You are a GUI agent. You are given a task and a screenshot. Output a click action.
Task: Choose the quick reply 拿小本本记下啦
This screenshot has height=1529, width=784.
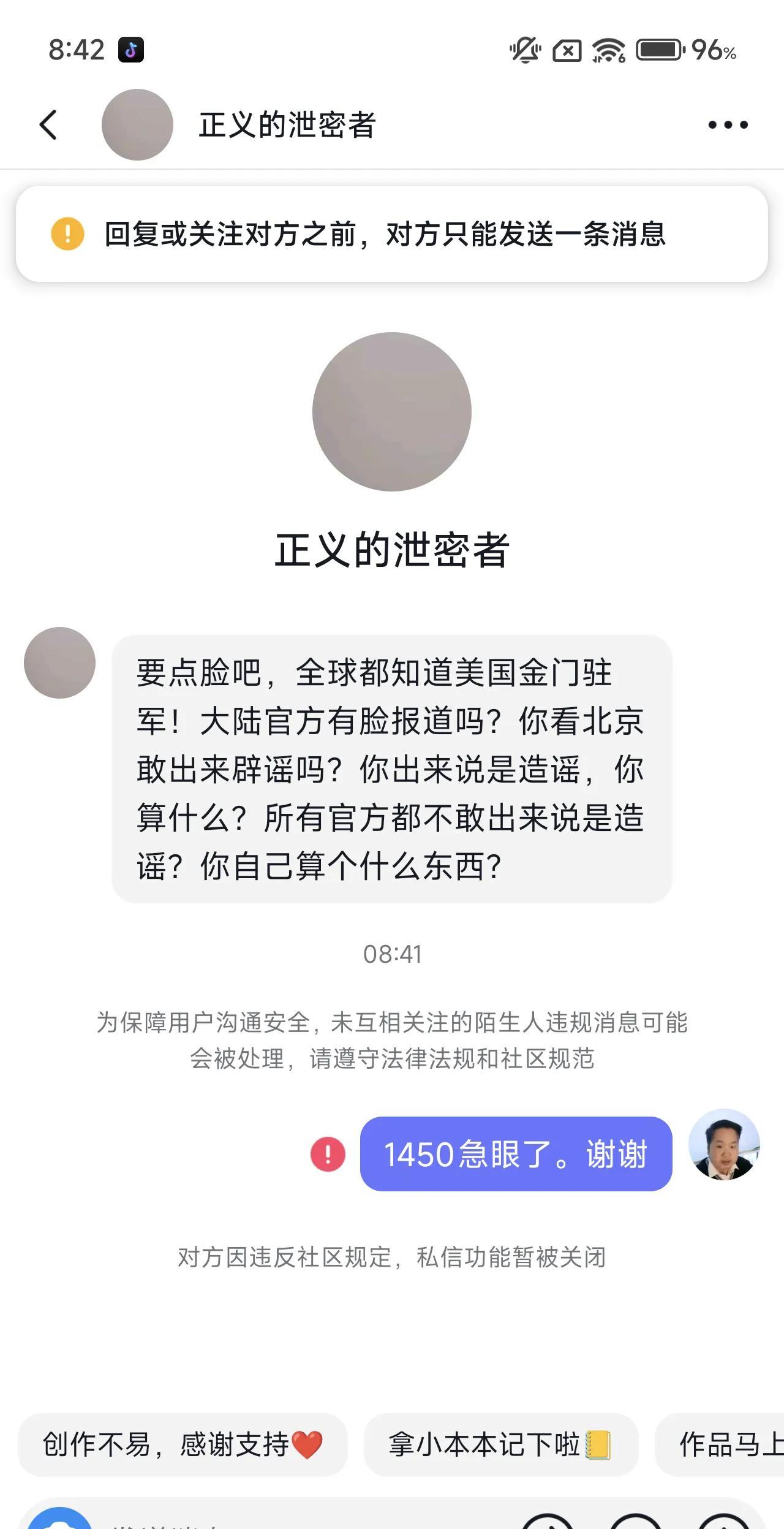[500, 1444]
